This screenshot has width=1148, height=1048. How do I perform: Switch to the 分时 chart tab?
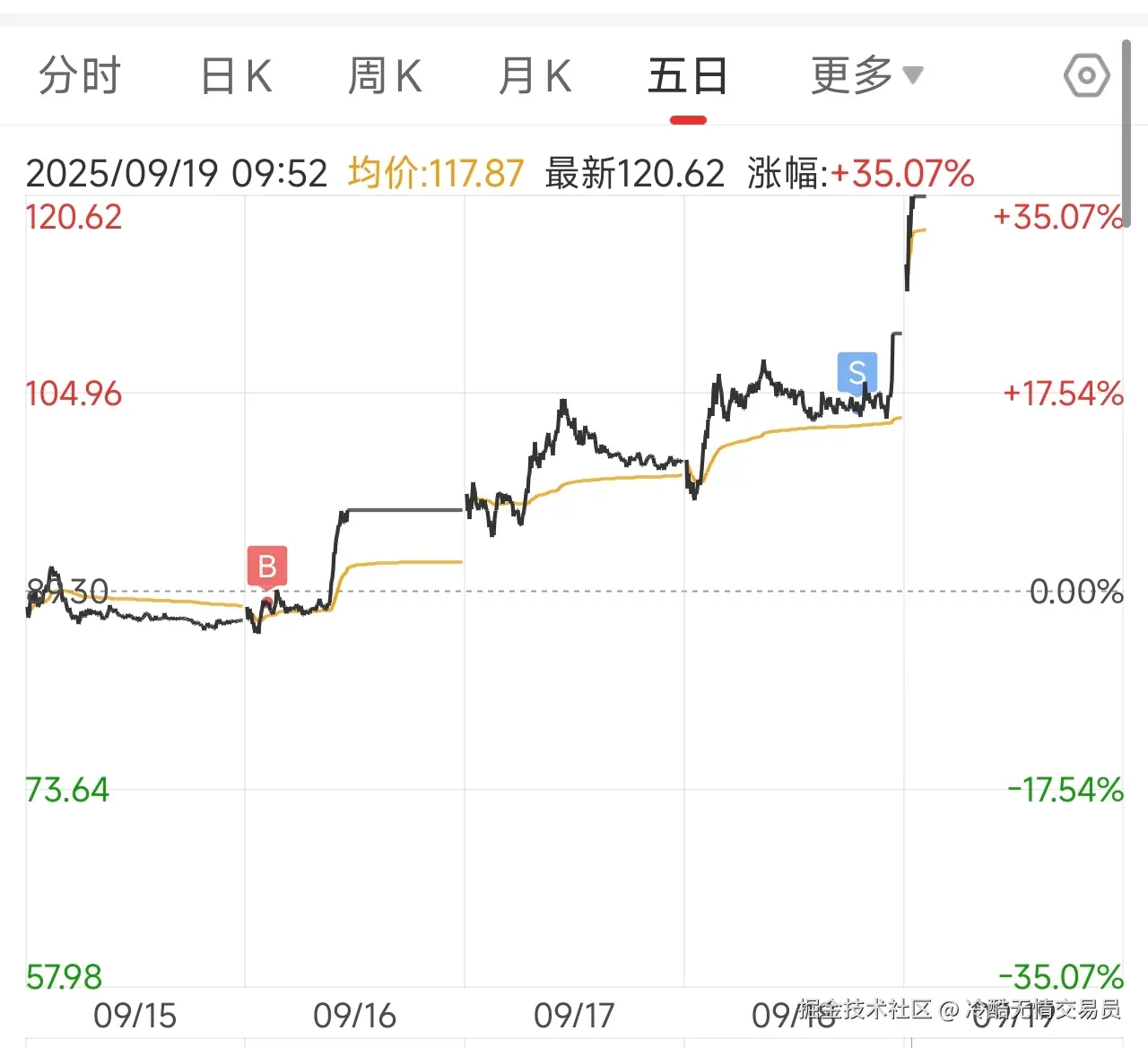point(80,76)
